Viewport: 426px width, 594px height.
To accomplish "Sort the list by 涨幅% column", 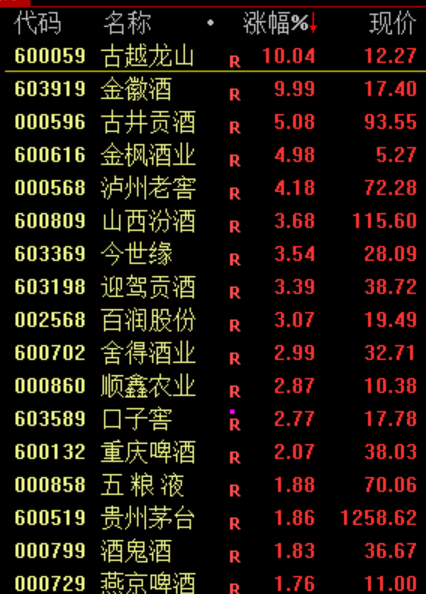I will coord(279,23).
